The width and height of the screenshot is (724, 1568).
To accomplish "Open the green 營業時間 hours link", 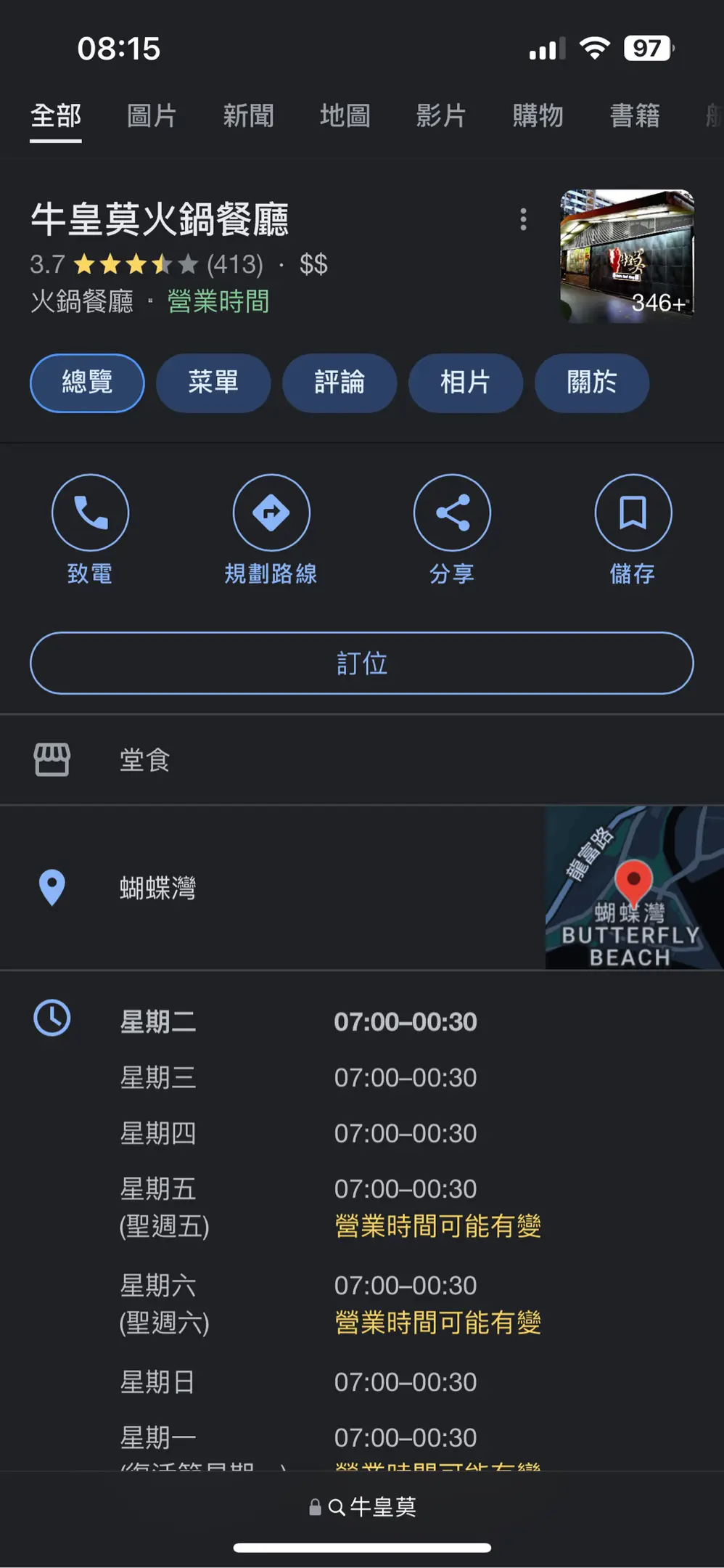I will [218, 301].
